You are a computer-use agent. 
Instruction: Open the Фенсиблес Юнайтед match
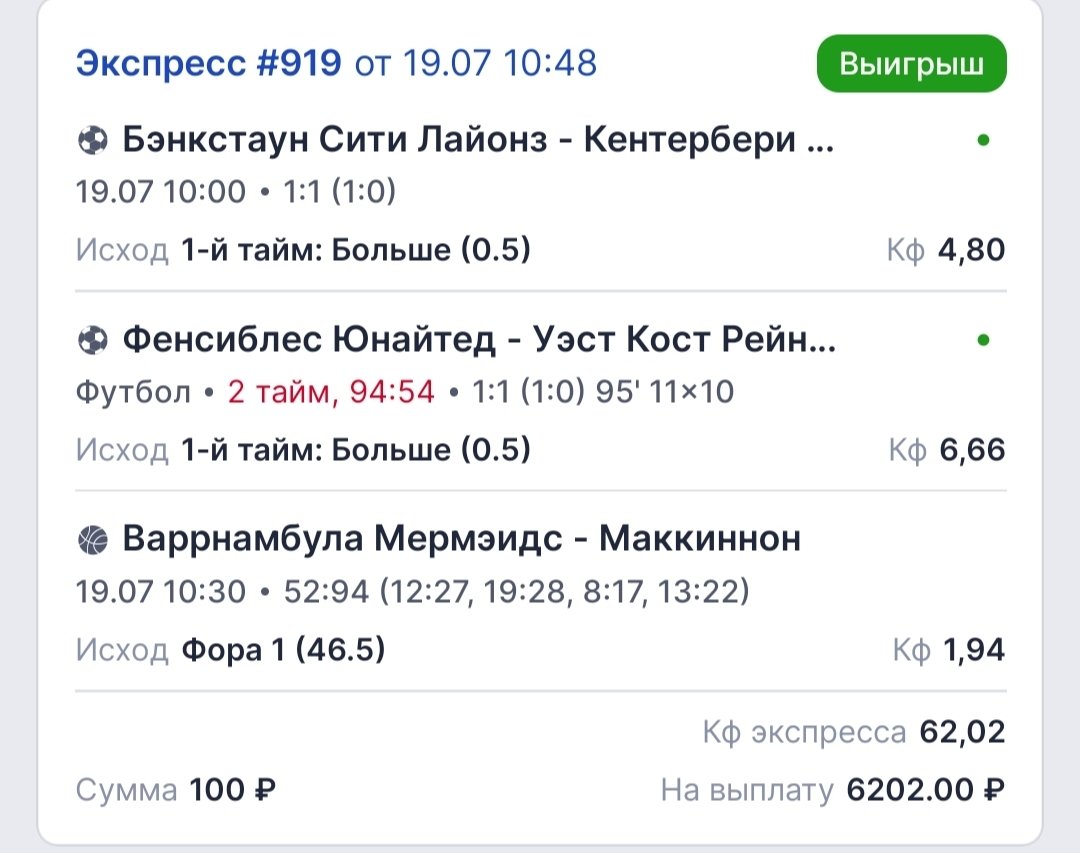tap(477, 341)
